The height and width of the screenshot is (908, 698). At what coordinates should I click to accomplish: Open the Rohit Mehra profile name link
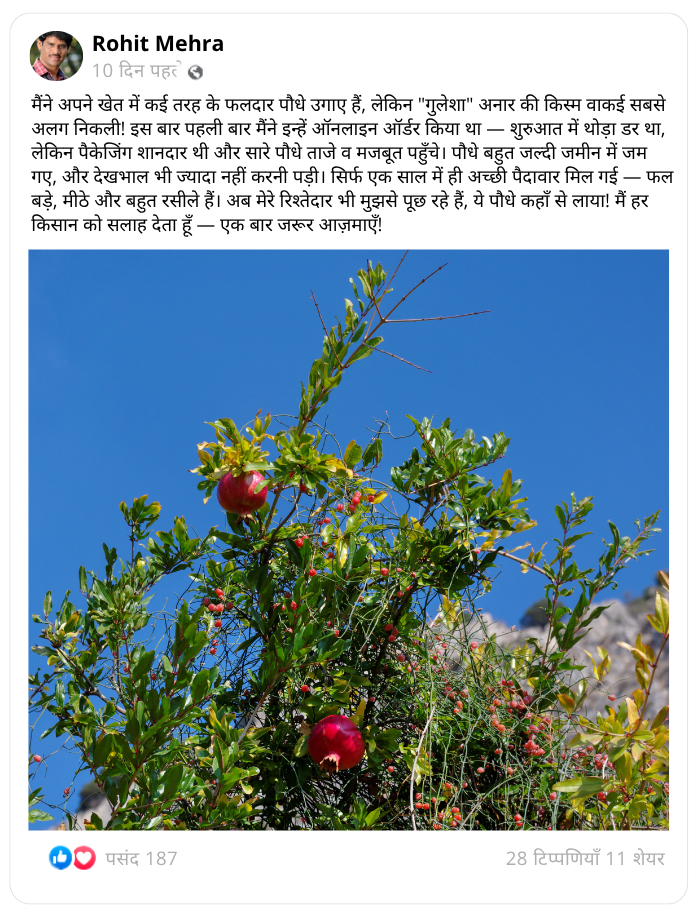157,44
